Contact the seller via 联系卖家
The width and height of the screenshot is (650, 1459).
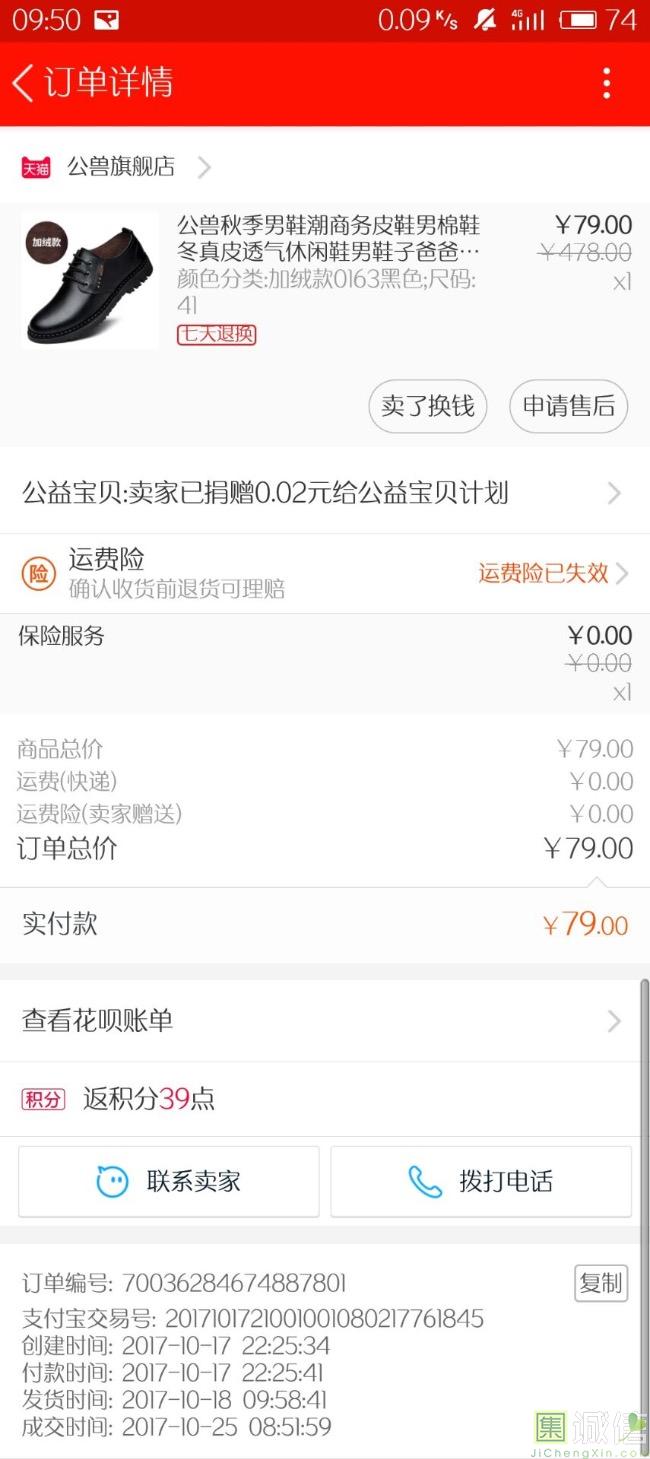pyautogui.click(x=169, y=1181)
